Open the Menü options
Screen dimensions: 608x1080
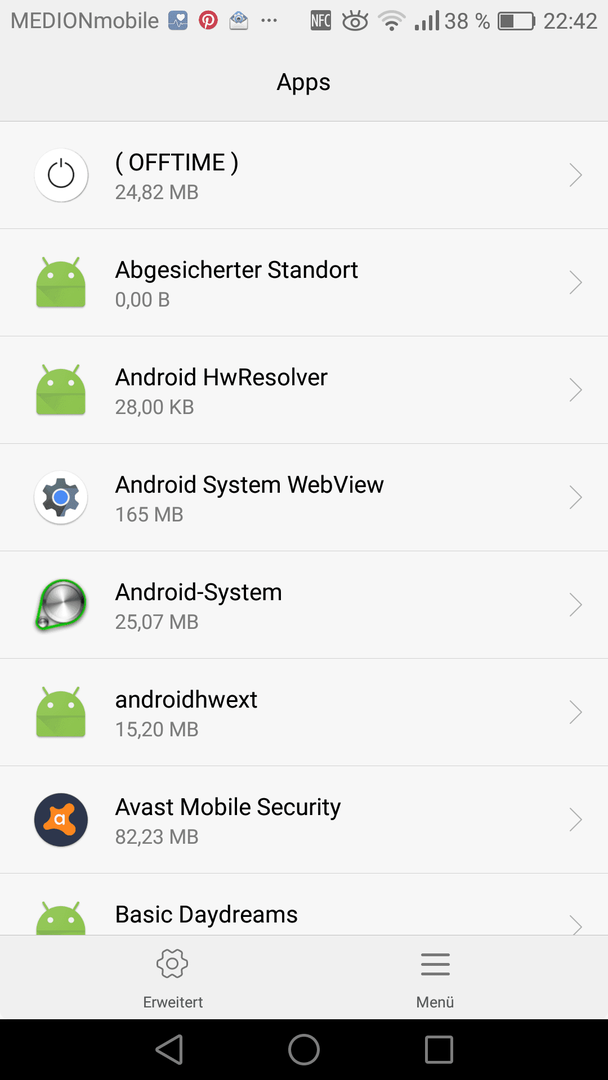pos(435,977)
